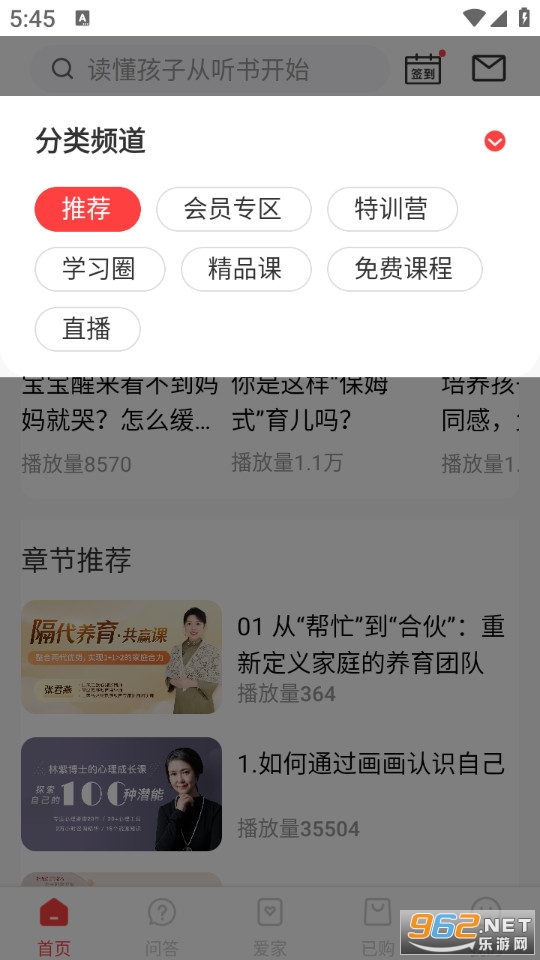Collapse the 分类频道 panel with red chevron
Screen dimensions: 540x960
(x=495, y=141)
